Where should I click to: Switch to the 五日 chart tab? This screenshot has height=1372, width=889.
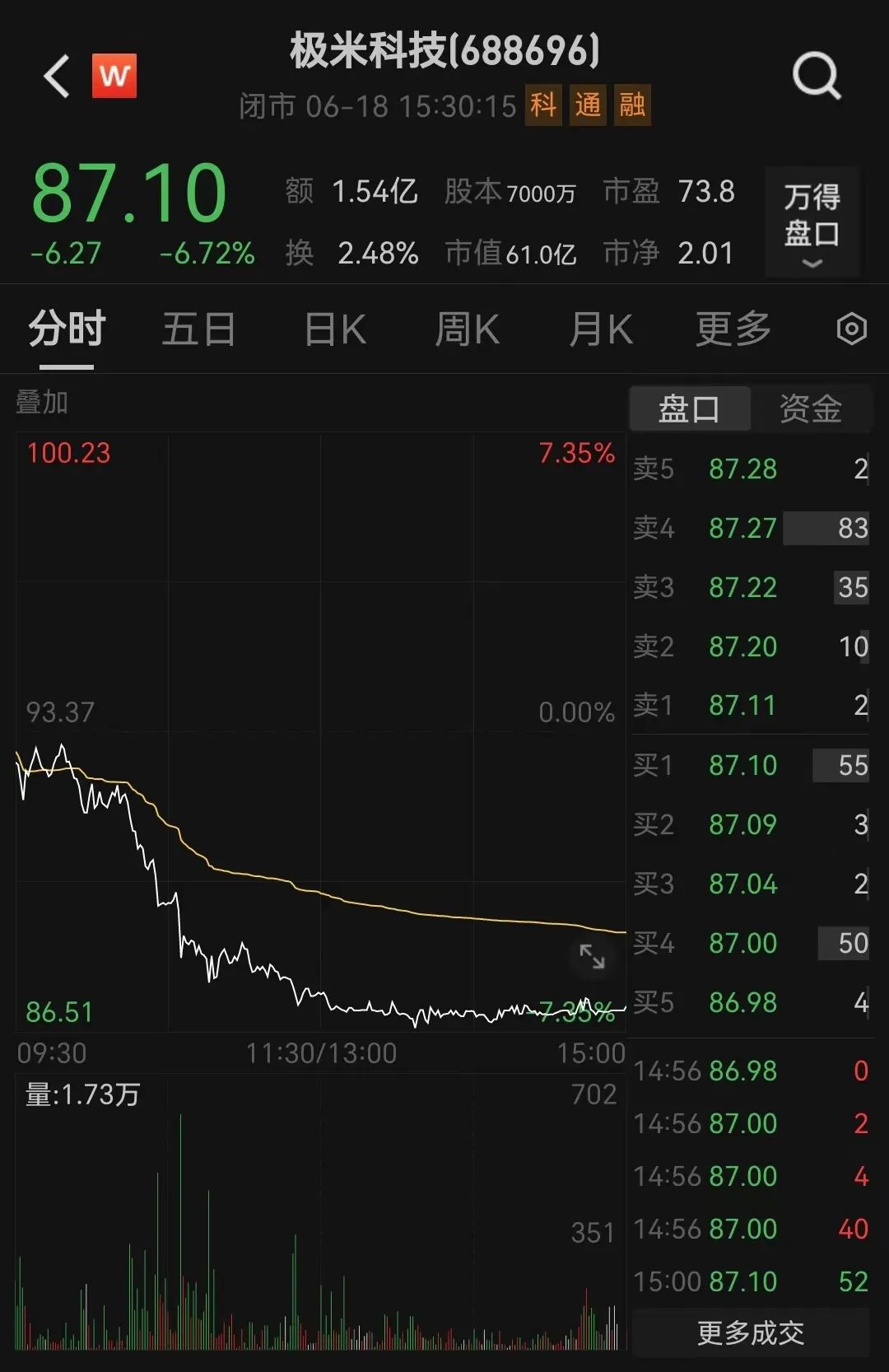pos(198,329)
